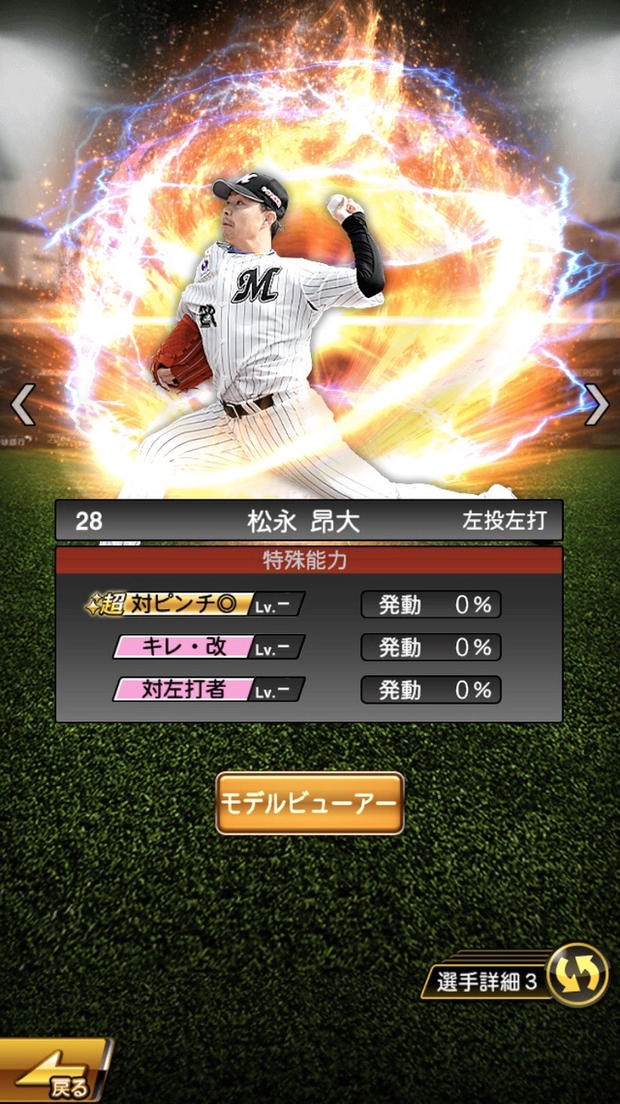Switch the 選手詳細3 player detail view
Viewport: 620px width, 1104px height.
577,974
